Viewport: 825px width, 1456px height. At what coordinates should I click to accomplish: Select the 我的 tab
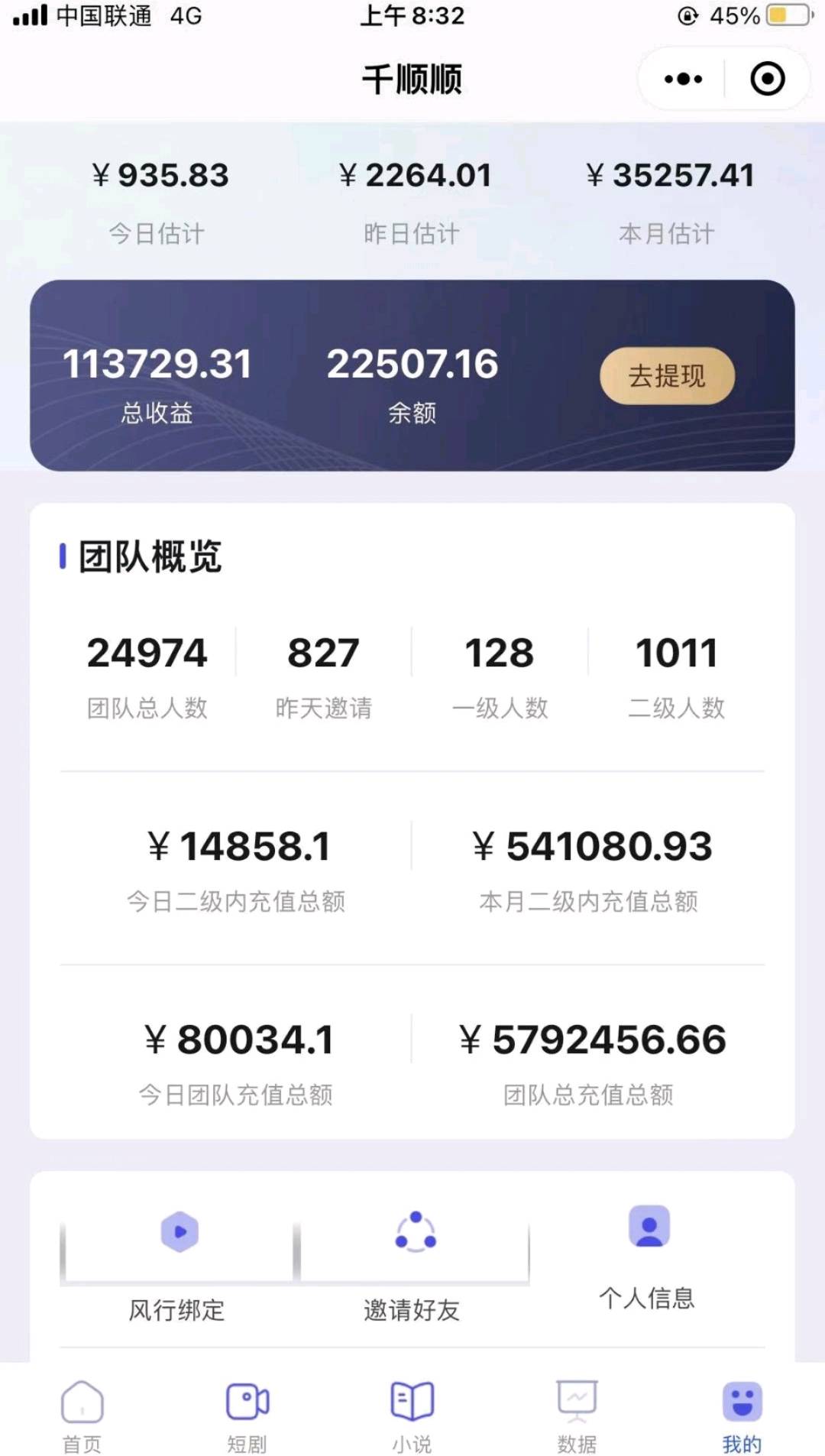(742, 1415)
